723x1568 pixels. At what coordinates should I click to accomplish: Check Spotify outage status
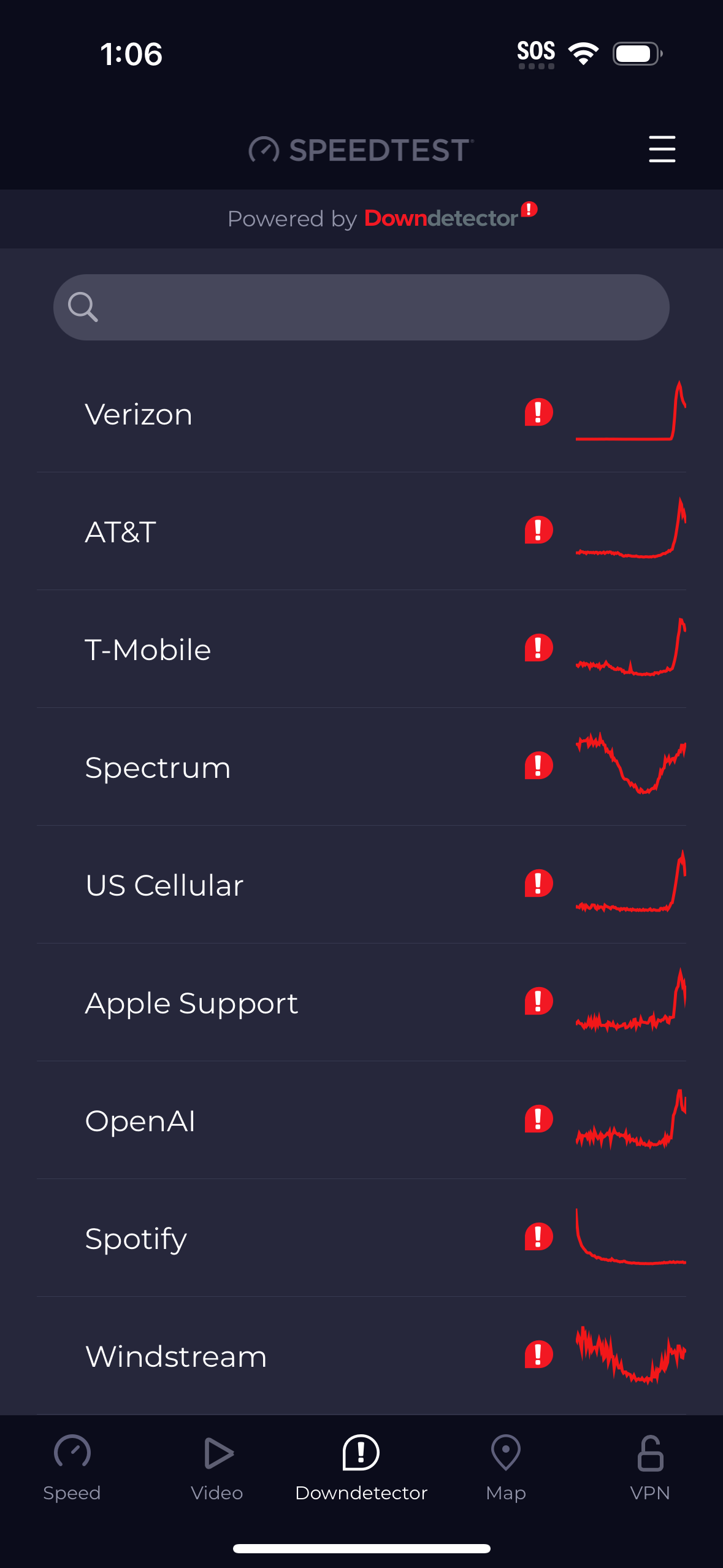click(361, 1239)
